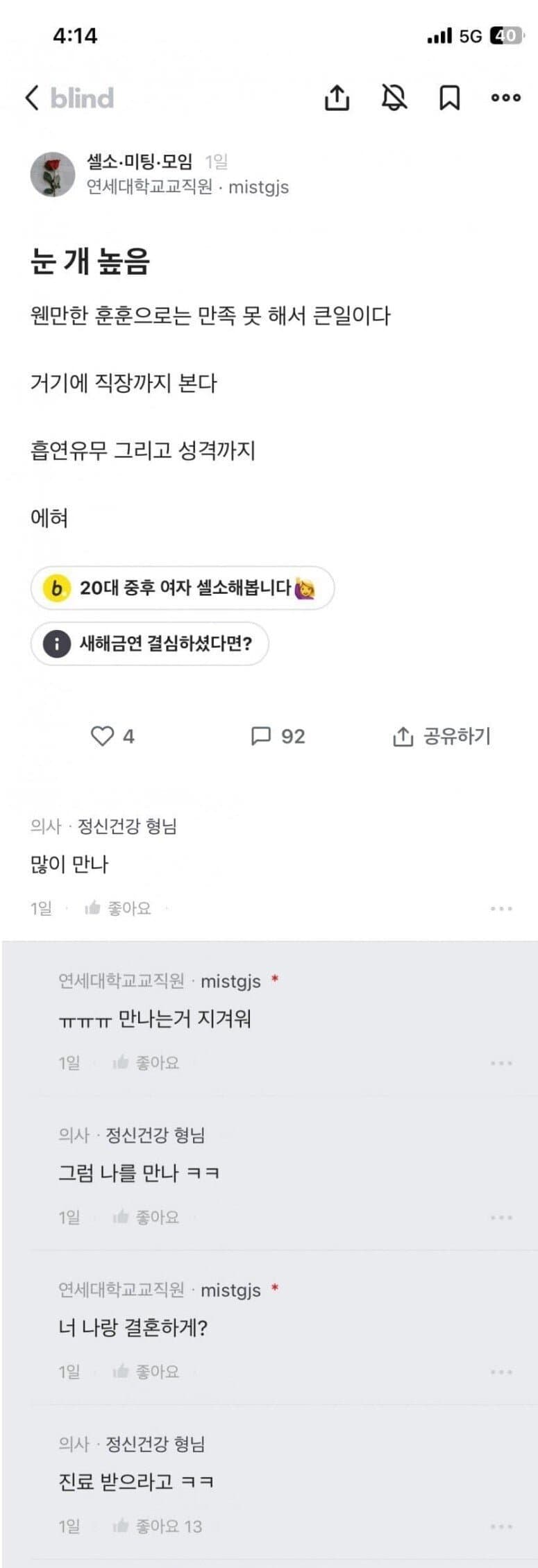
Task: Share the post from the top bar
Action: [x=337, y=98]
